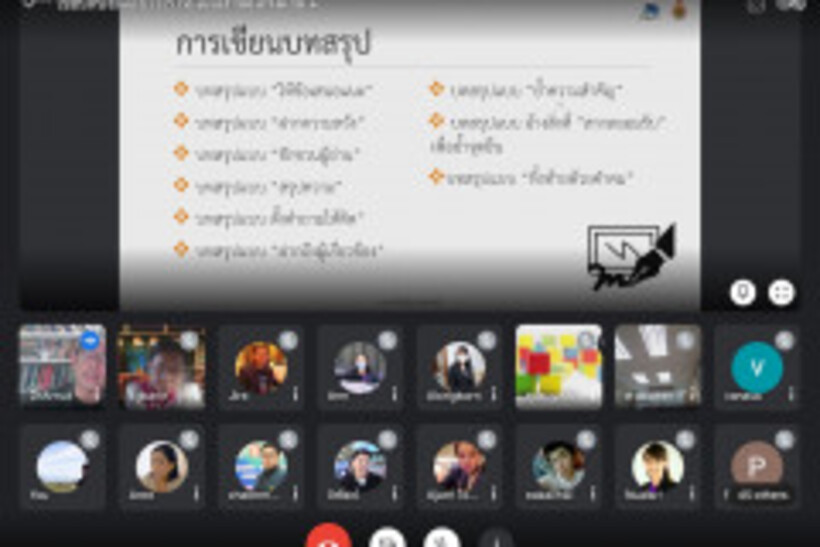Tap the audio output icon at top right
Viewport: 820px width, 547px height.
(x=797, y=5)
